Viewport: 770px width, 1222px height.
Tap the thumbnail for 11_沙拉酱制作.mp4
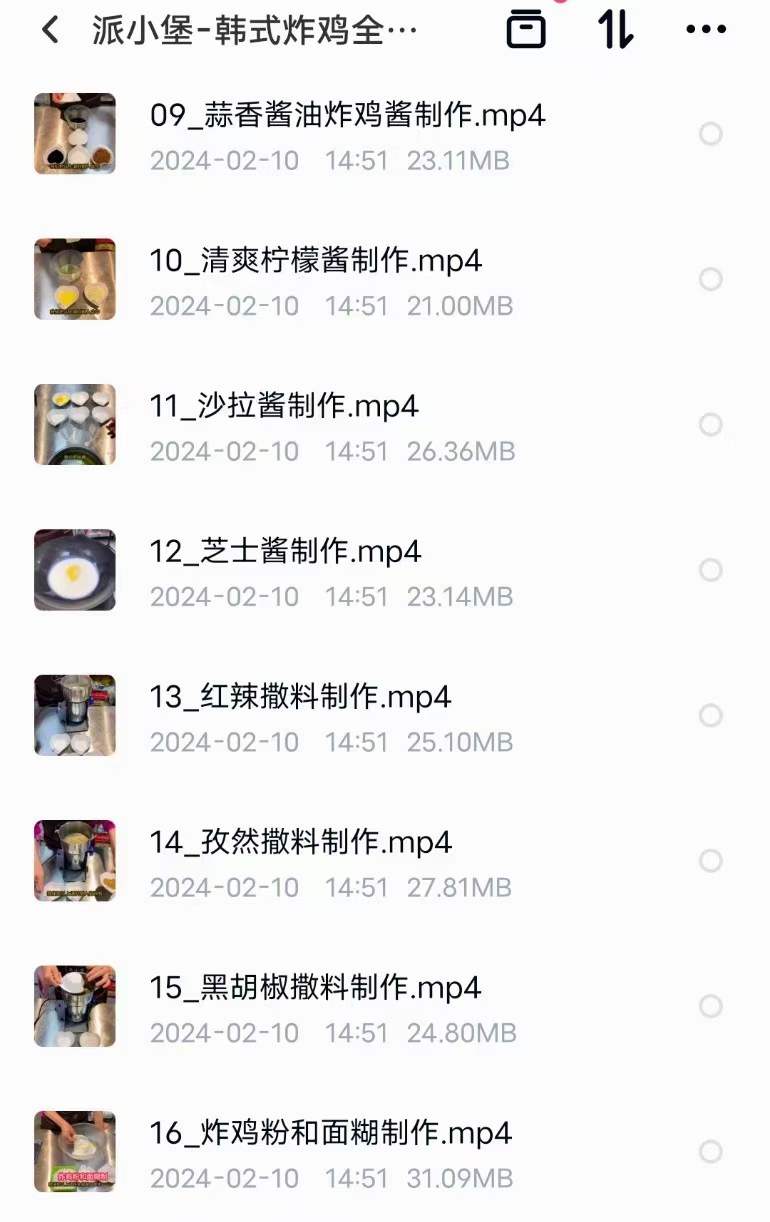point(75,425)
